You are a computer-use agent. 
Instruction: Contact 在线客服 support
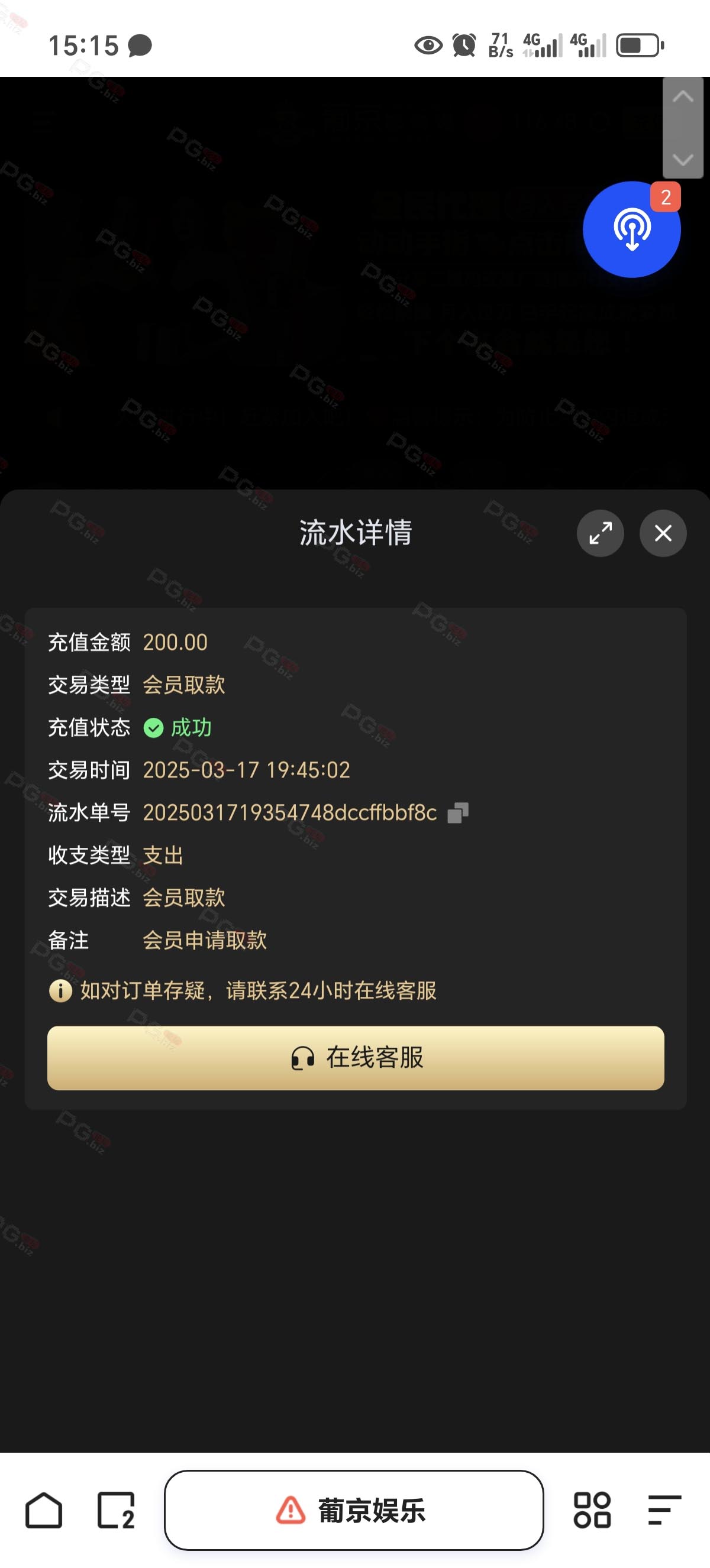[356, 1057]
